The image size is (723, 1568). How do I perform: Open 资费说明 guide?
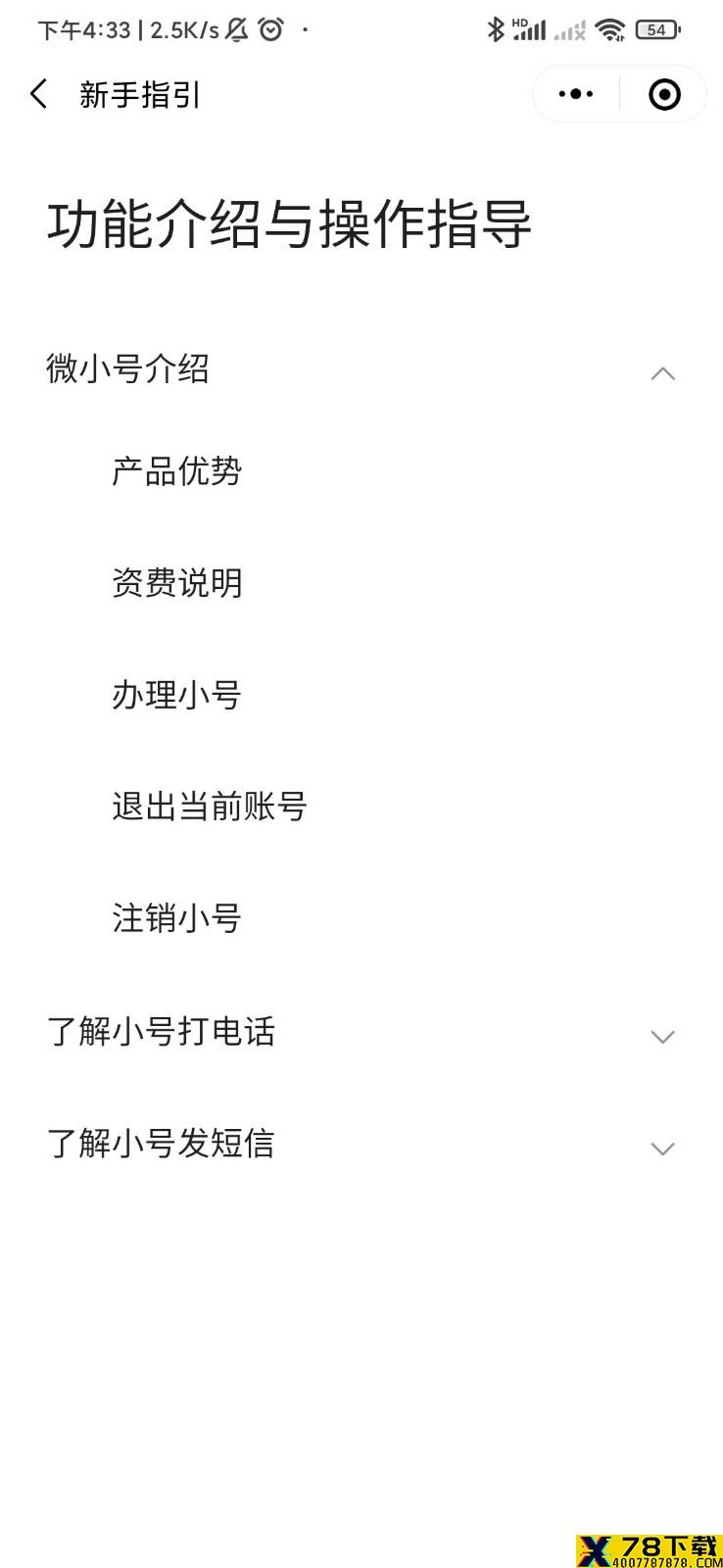tap(176, 583)
